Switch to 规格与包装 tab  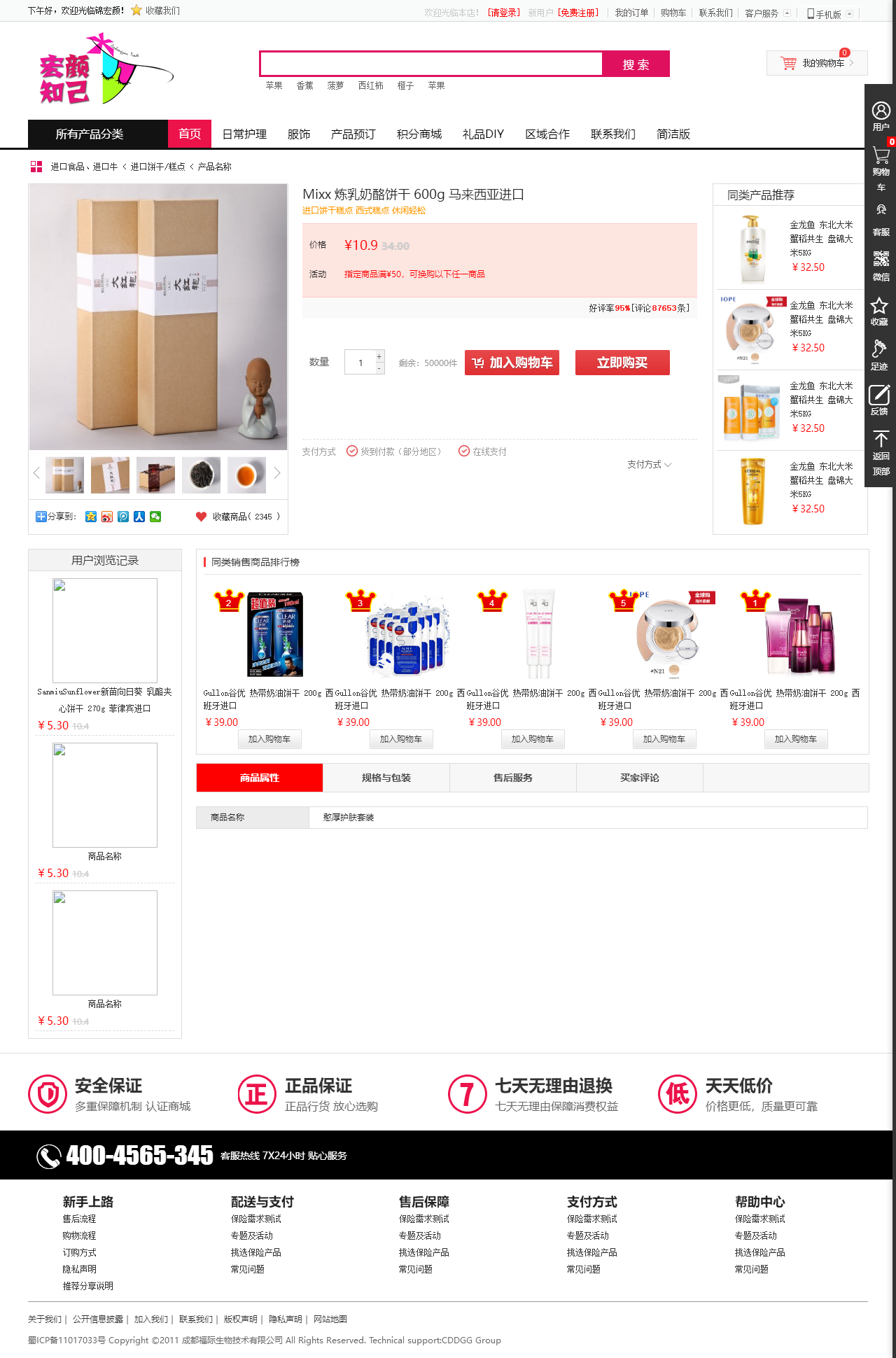click(x=386, y=778)
